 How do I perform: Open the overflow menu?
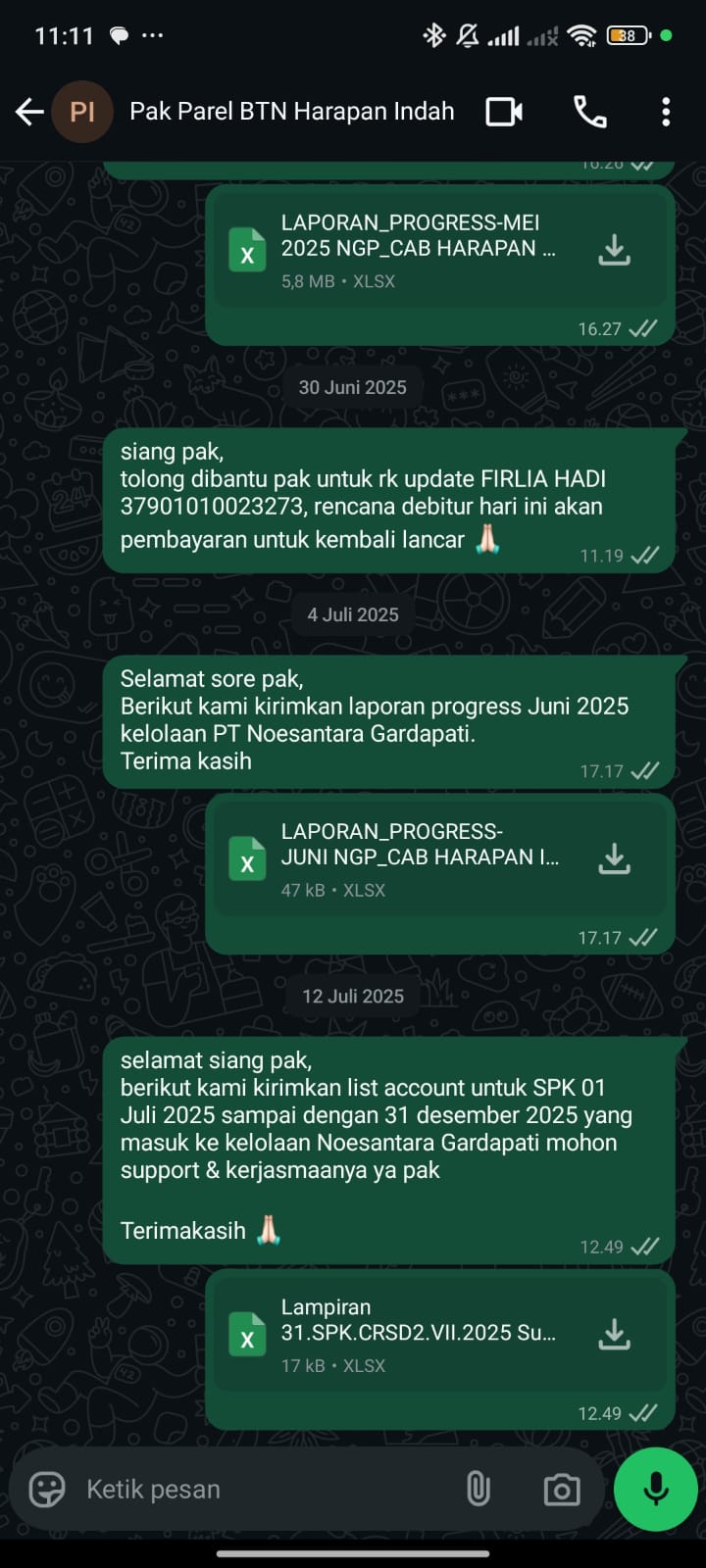point(666,112)
